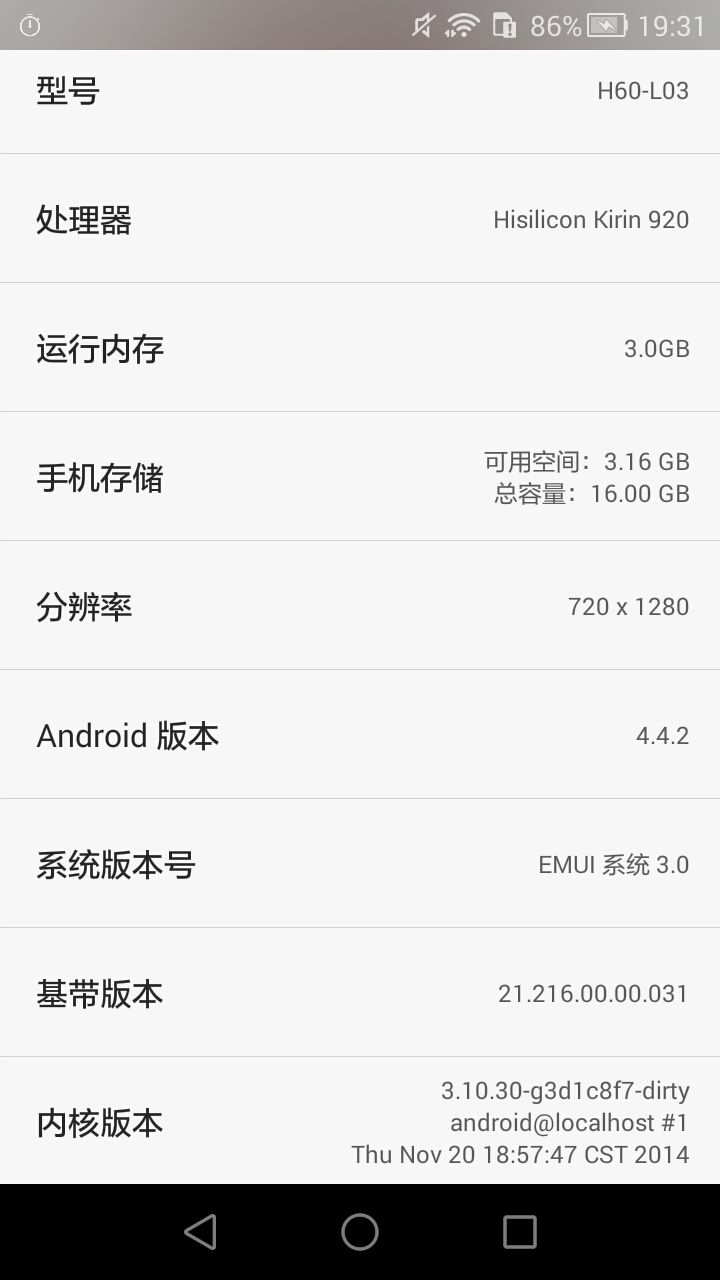This screenshot has width=720, height=1280.
Task: Select the 分辨率 resolution row
Action: point(360,605)
